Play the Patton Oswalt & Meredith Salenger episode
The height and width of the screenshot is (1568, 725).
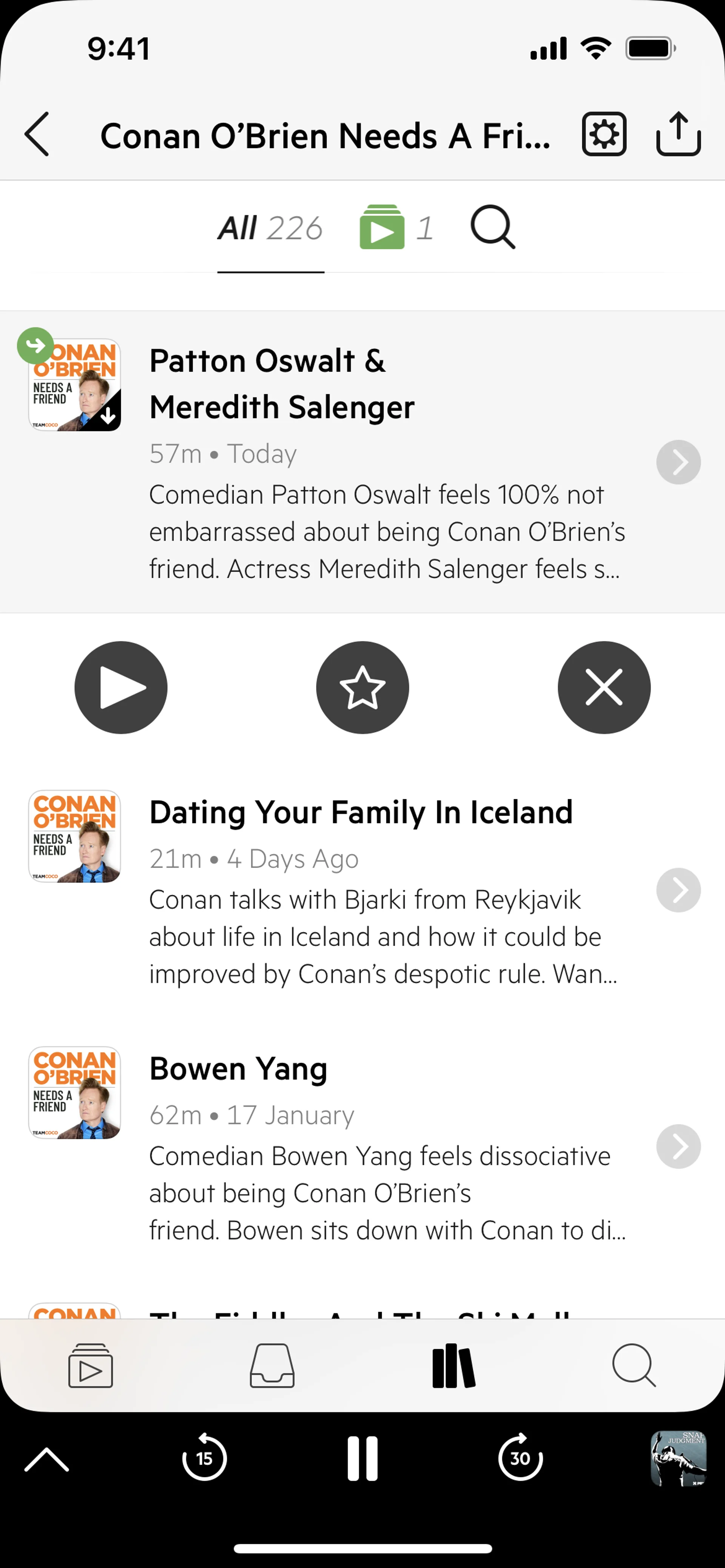(120, 688)
